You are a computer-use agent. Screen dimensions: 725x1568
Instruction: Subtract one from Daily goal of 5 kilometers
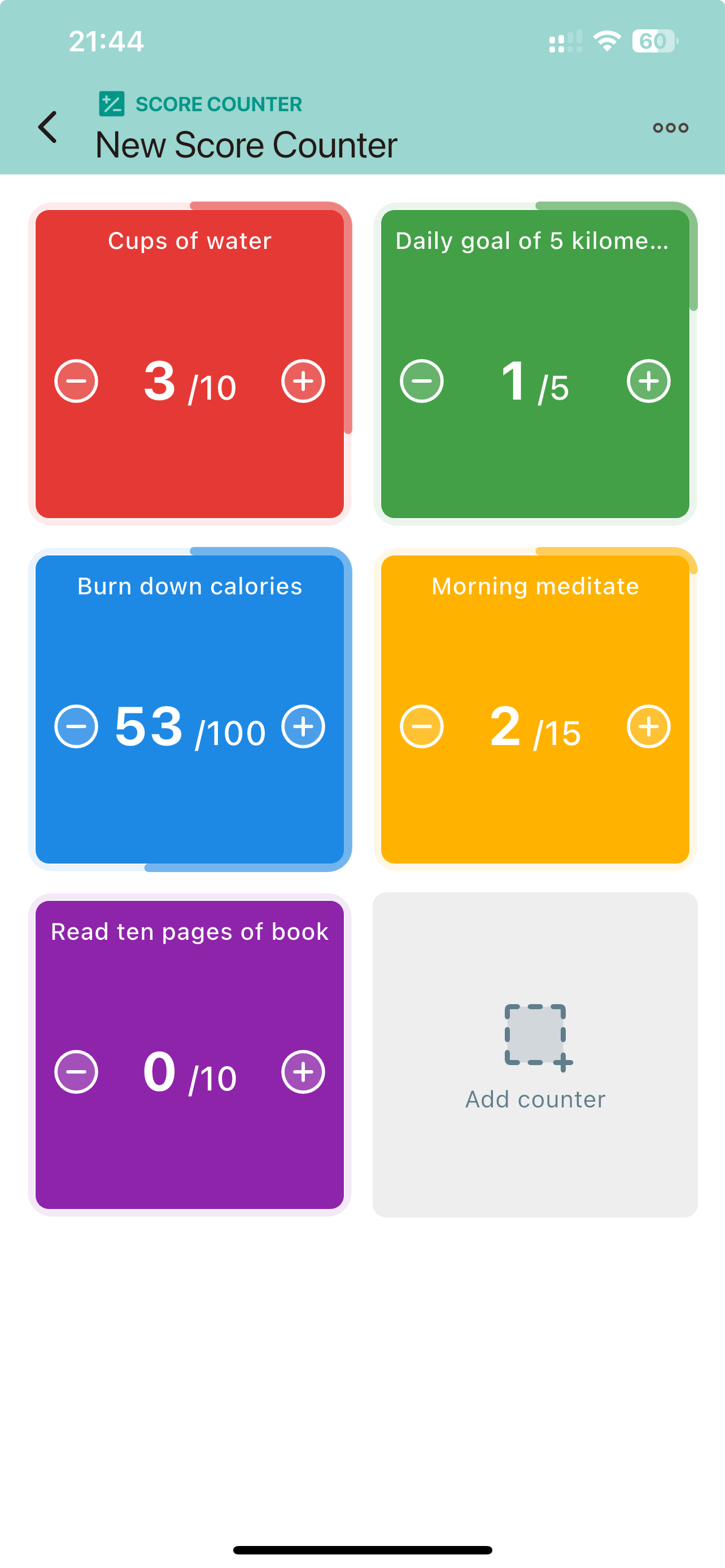[x=421, y=381]
